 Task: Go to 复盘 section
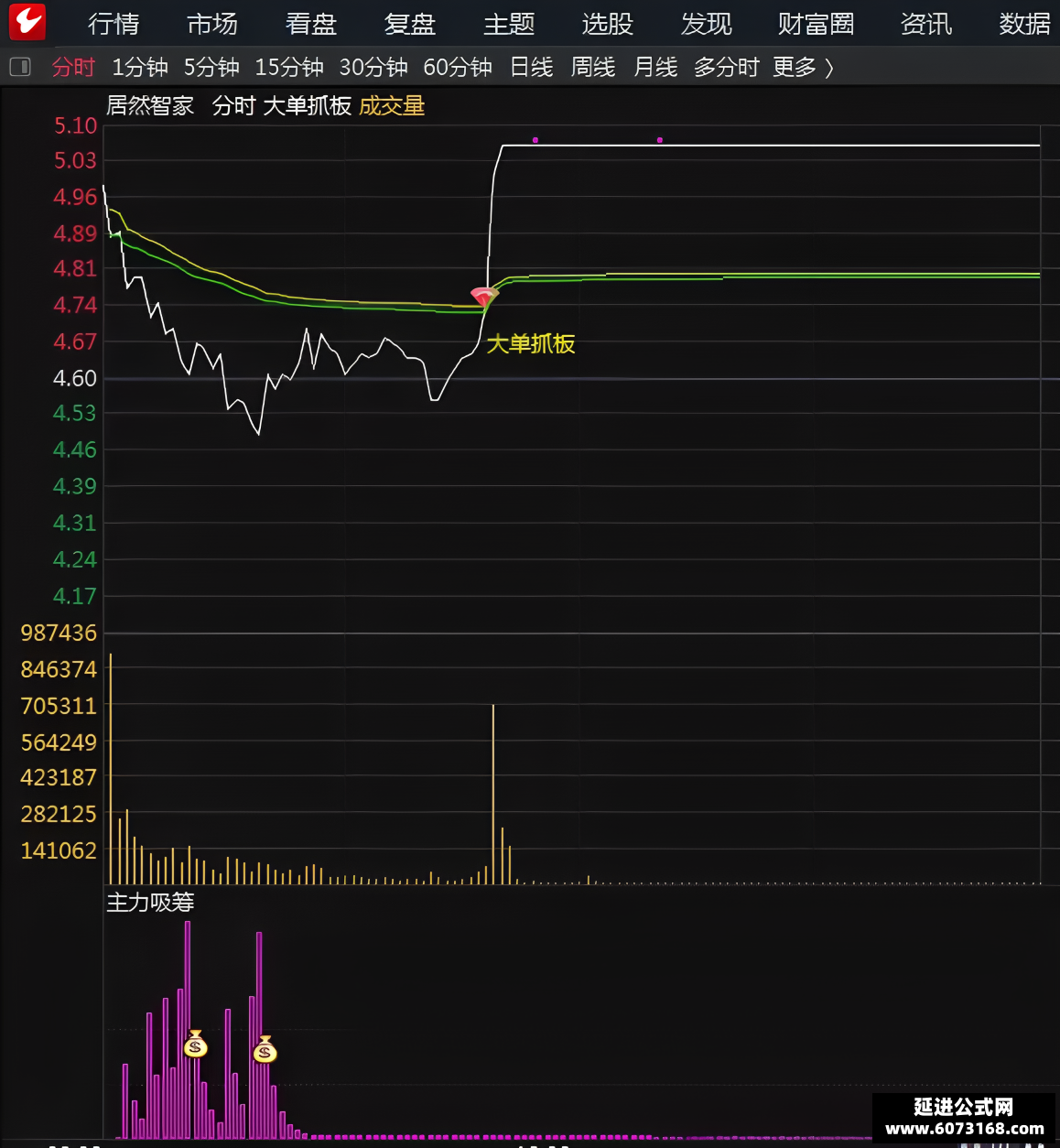tap(410, 24)
